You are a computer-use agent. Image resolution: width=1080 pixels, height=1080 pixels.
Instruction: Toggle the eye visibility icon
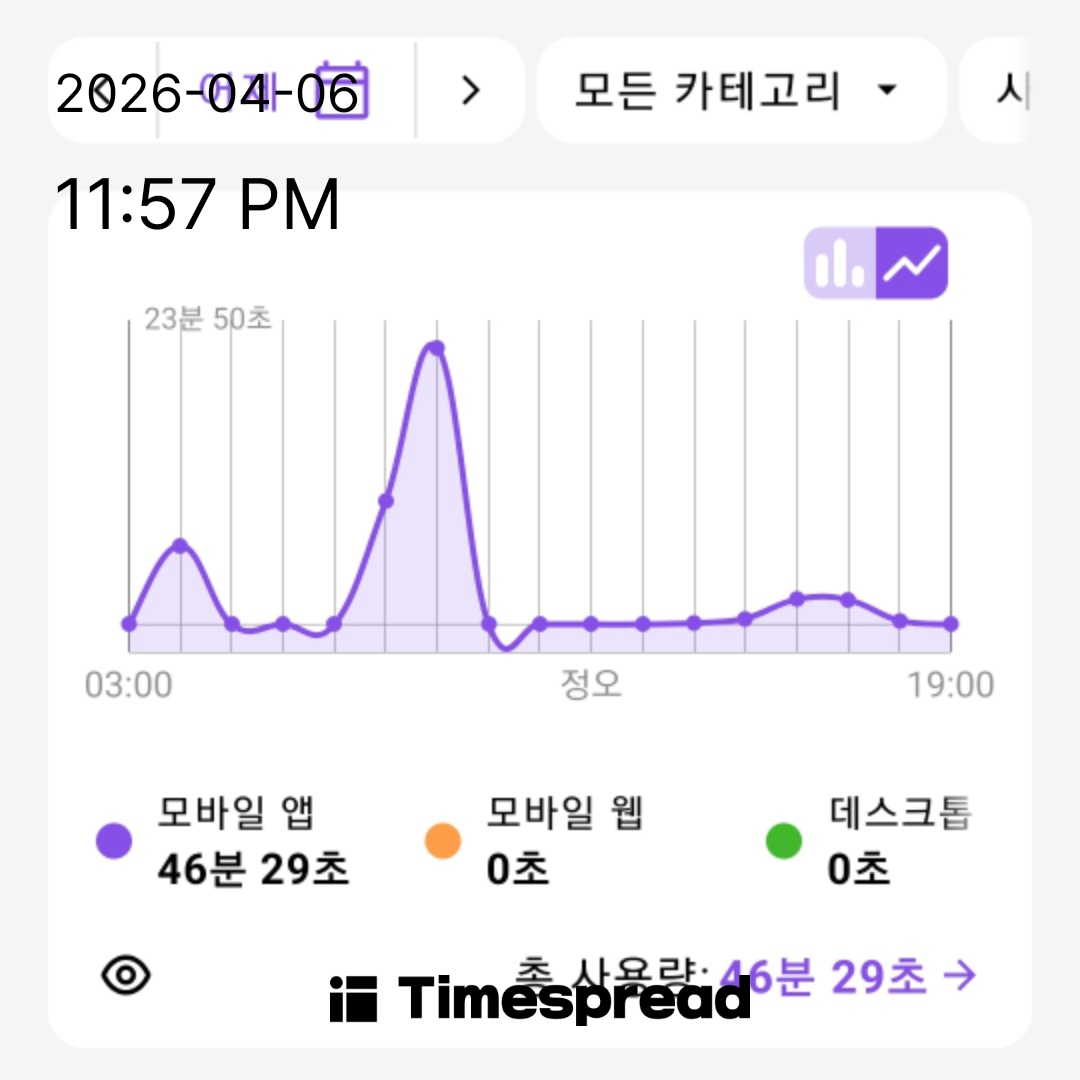tap(127, 975)
